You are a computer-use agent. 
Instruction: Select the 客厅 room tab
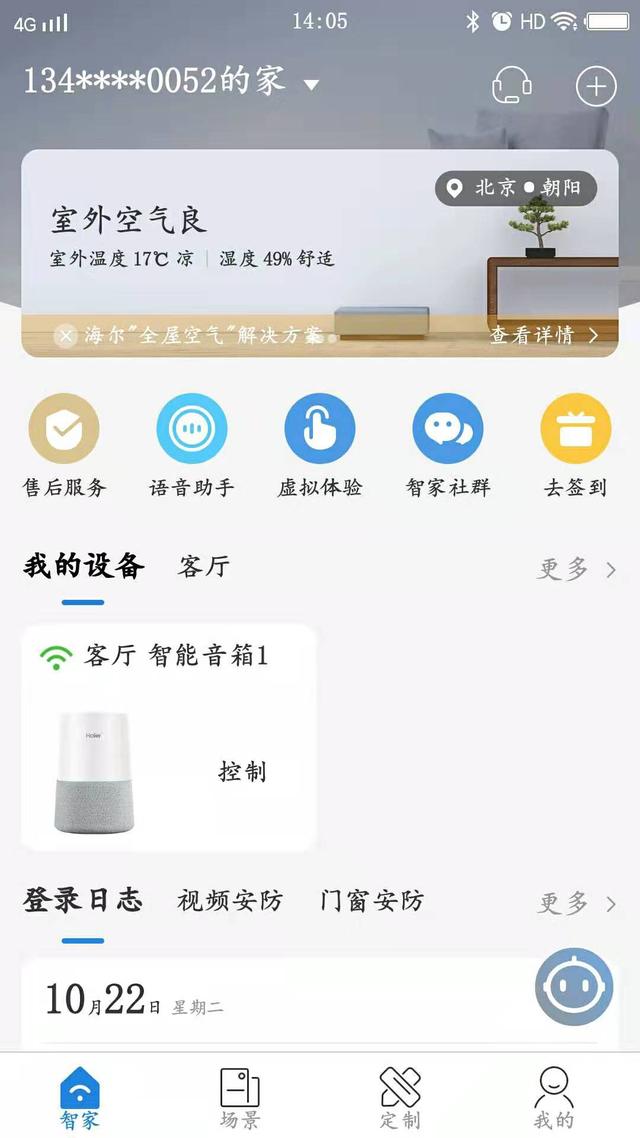tap(204, 567)
